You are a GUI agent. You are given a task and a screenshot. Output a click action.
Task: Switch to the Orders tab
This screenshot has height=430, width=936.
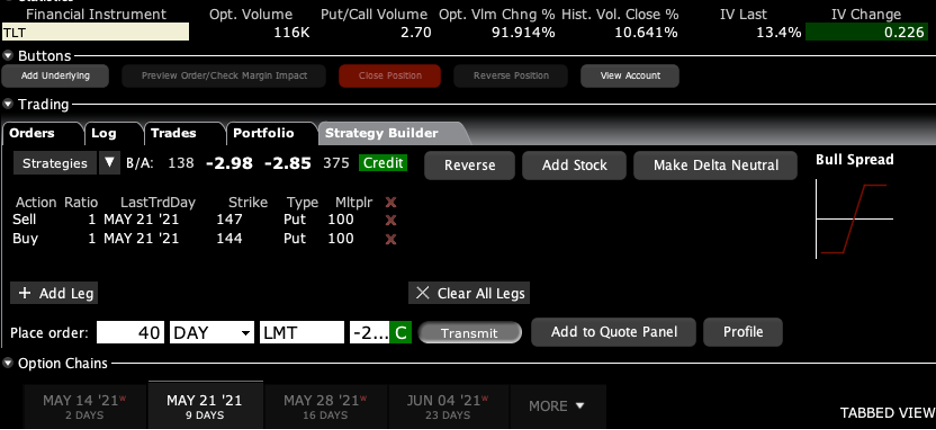point(32,133)
